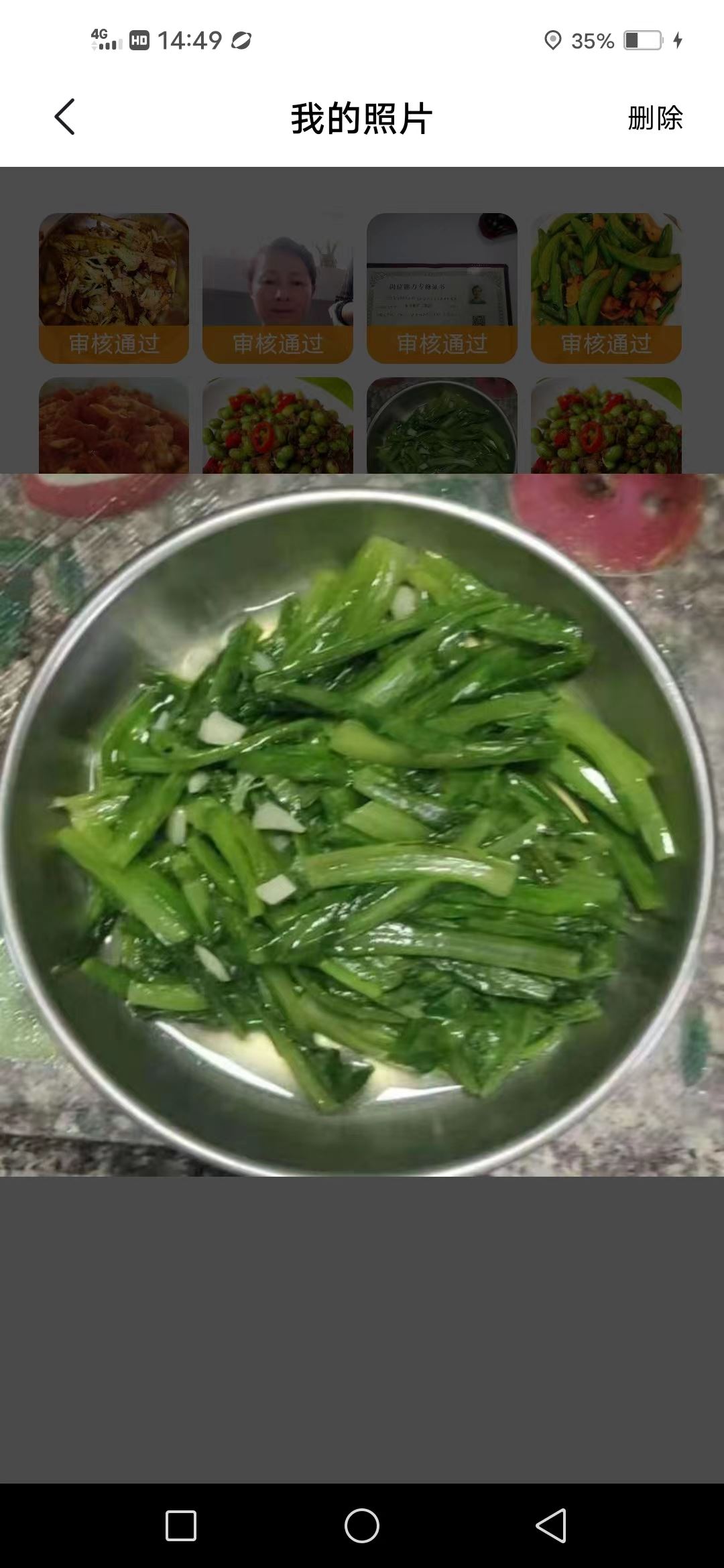Tap the enlarged green vegetable photo
The image size is (724, 1568).
coord(362,824)
